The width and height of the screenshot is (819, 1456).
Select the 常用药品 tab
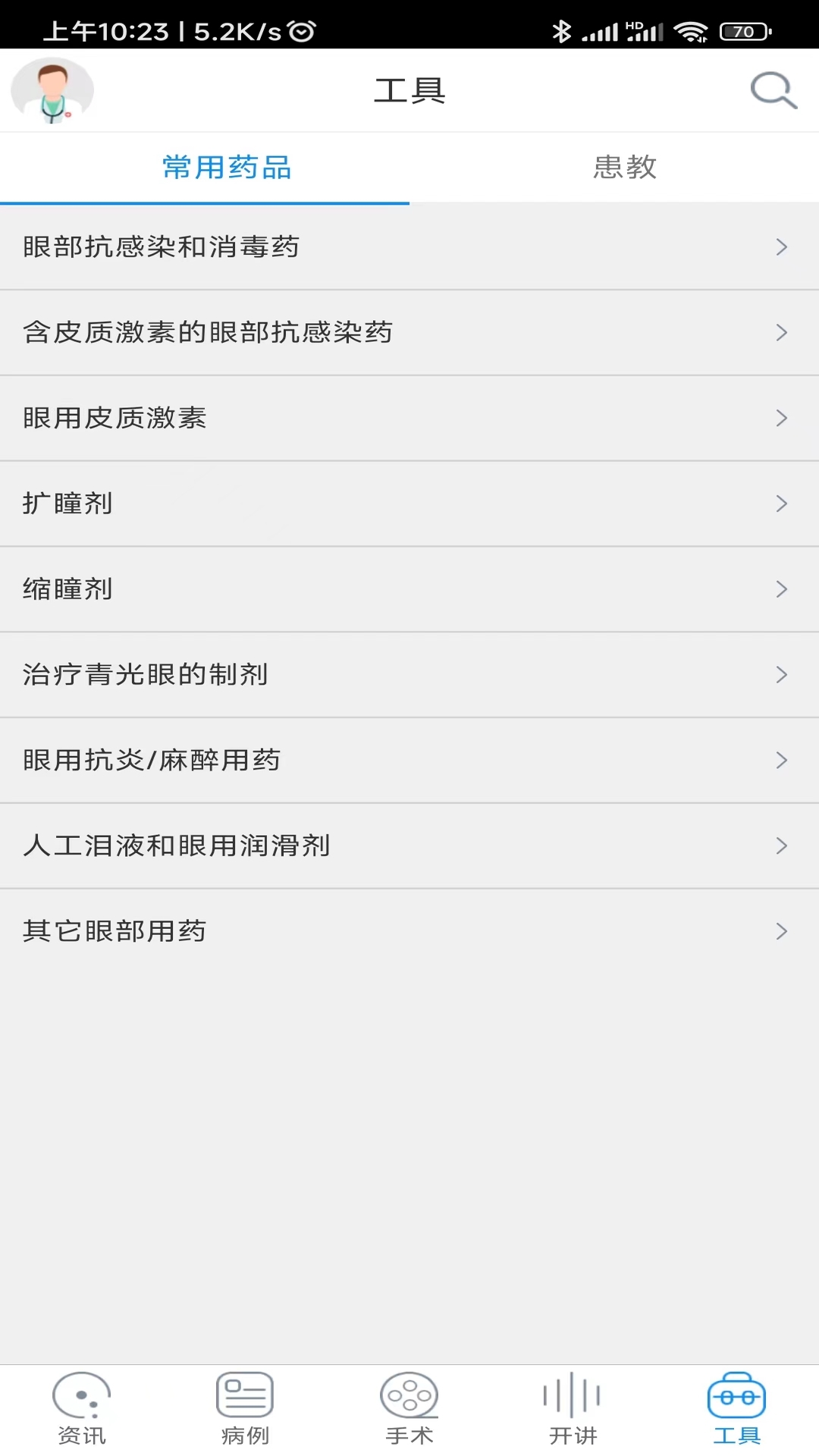click(x=227, y=168)
